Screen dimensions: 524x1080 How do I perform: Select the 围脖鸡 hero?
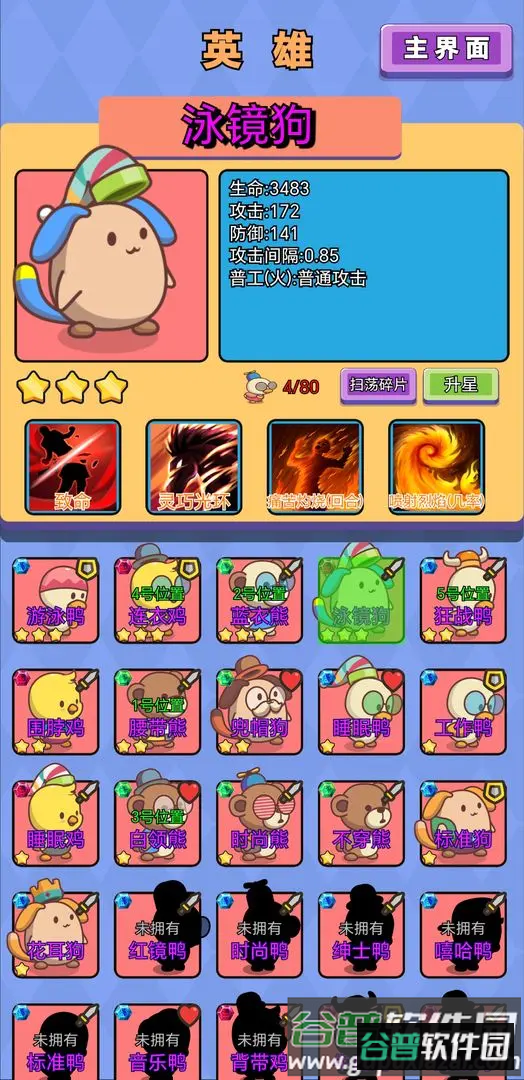tap(56, 712)
